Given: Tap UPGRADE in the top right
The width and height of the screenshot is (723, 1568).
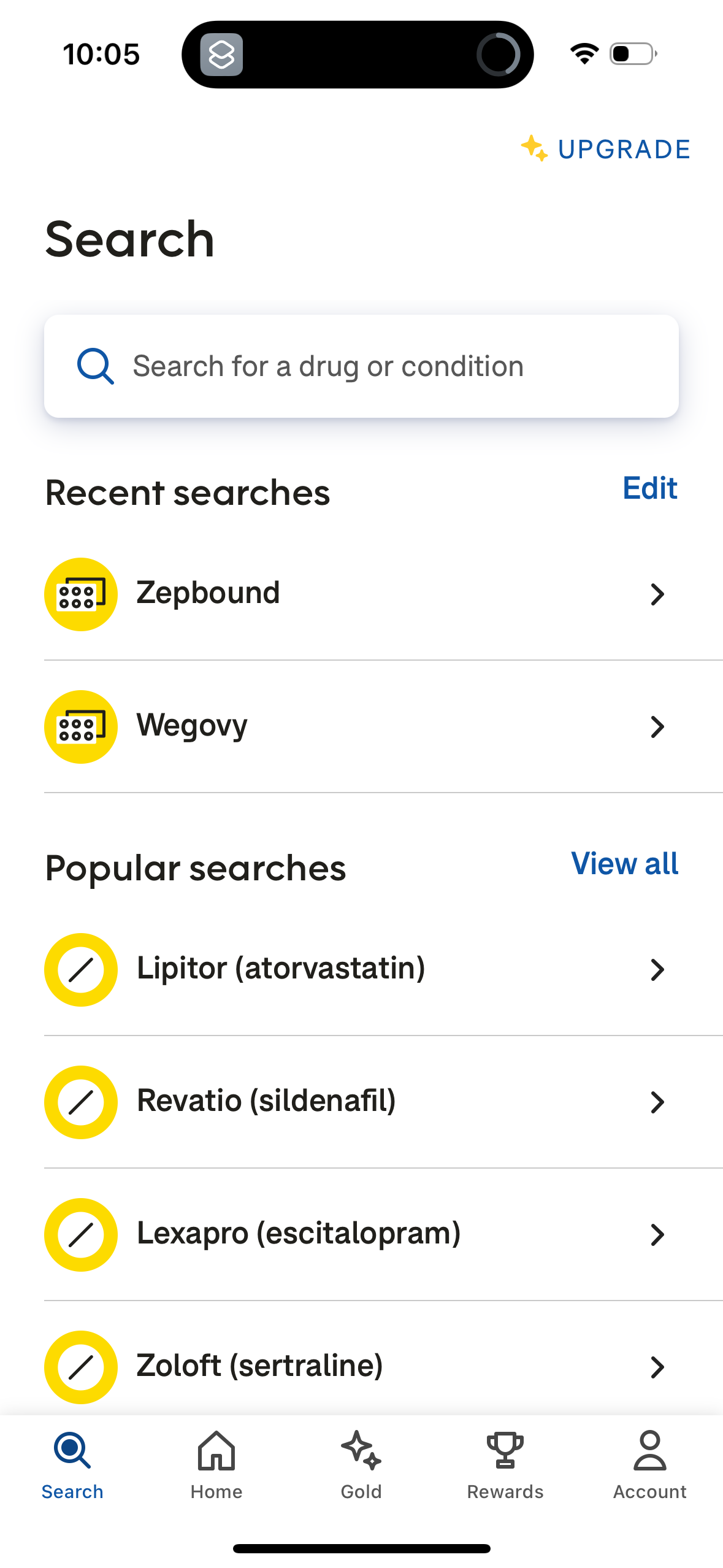Looking at the screenshot, I should 622,149.
